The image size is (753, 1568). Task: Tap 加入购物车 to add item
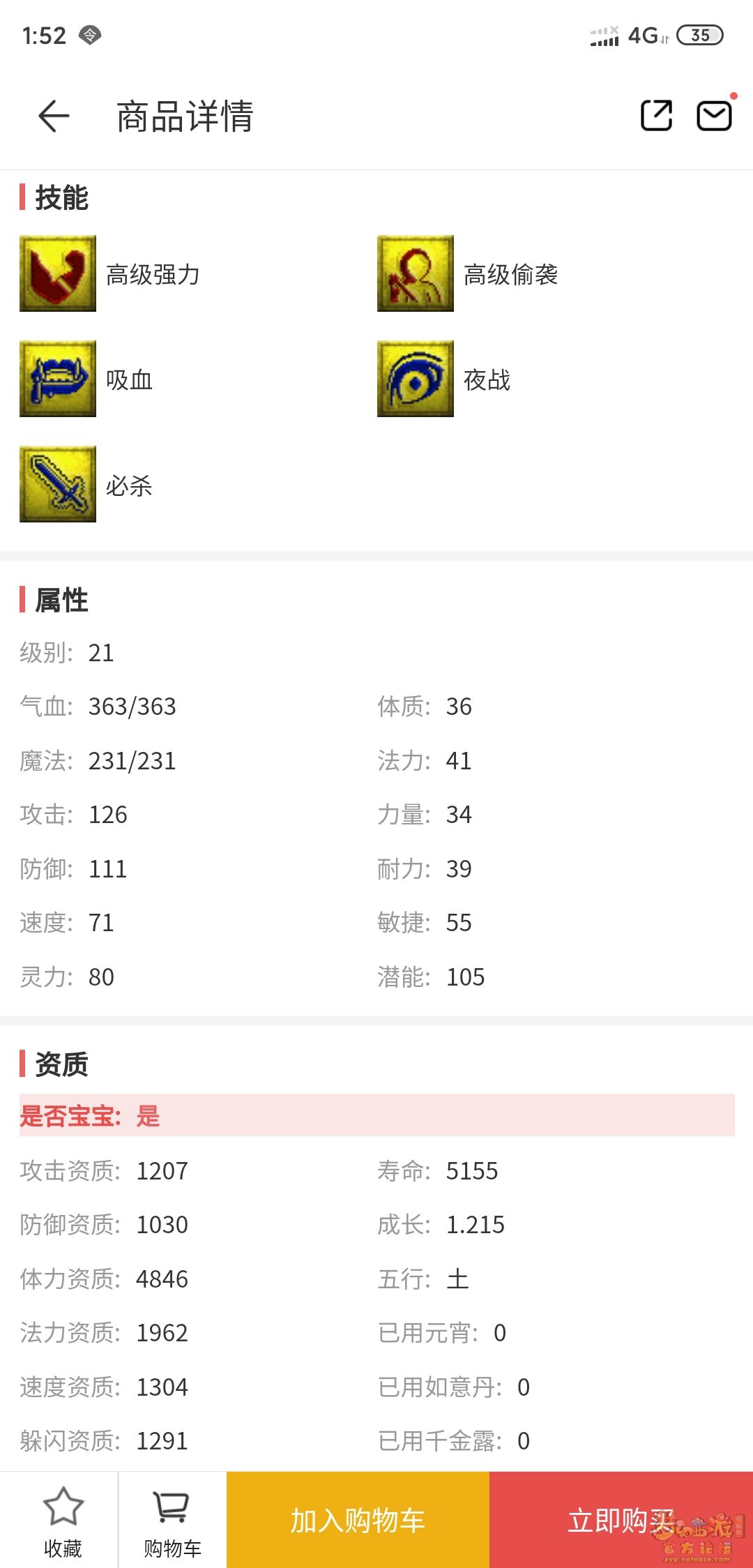point(358,1521)
